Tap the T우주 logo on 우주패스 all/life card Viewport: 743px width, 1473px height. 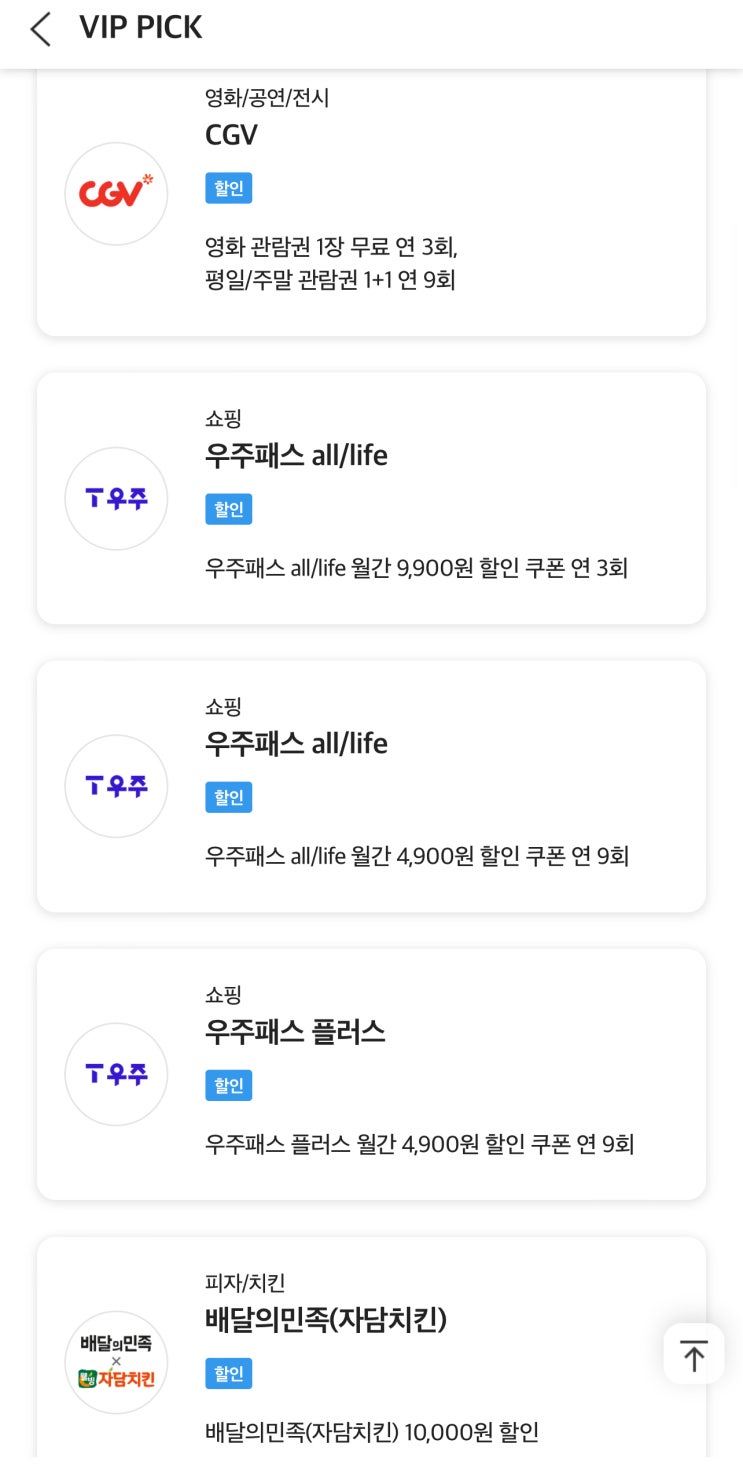[116, 498]
